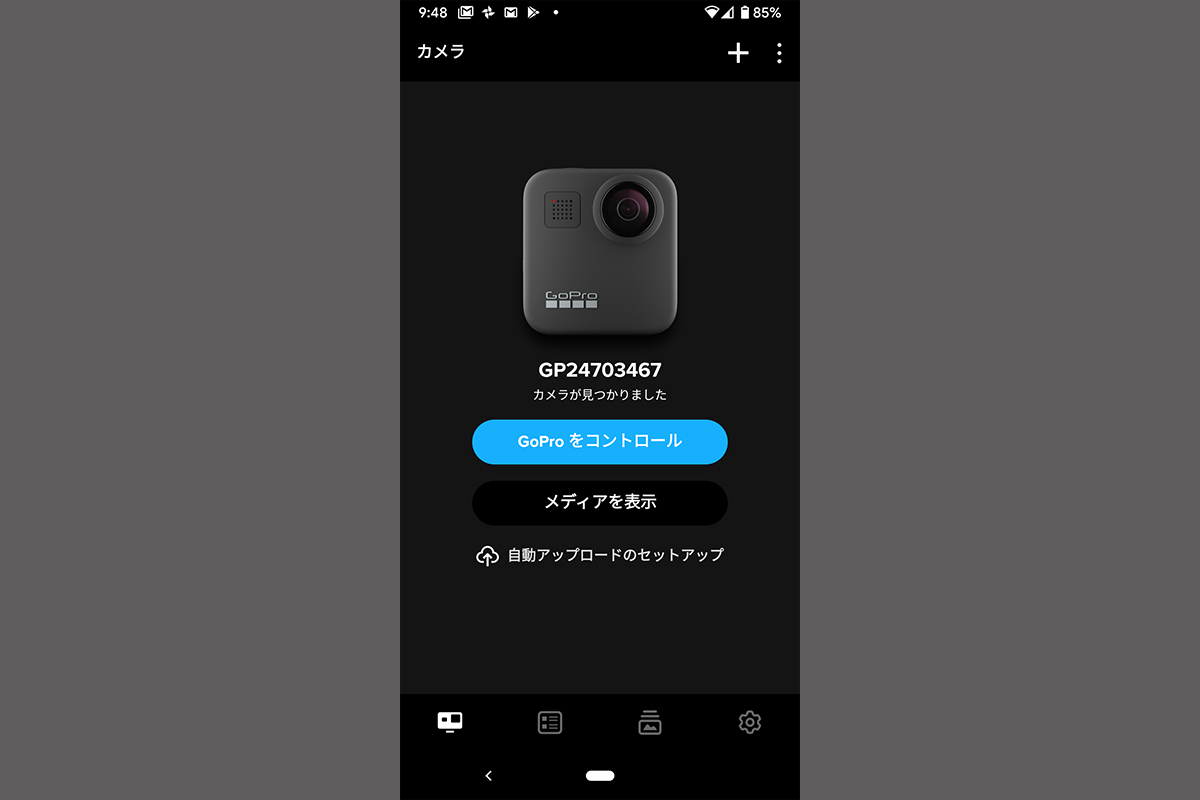Switch to the media gallery tab
The width and height of the screenshot is (1200, 800).
650,722
